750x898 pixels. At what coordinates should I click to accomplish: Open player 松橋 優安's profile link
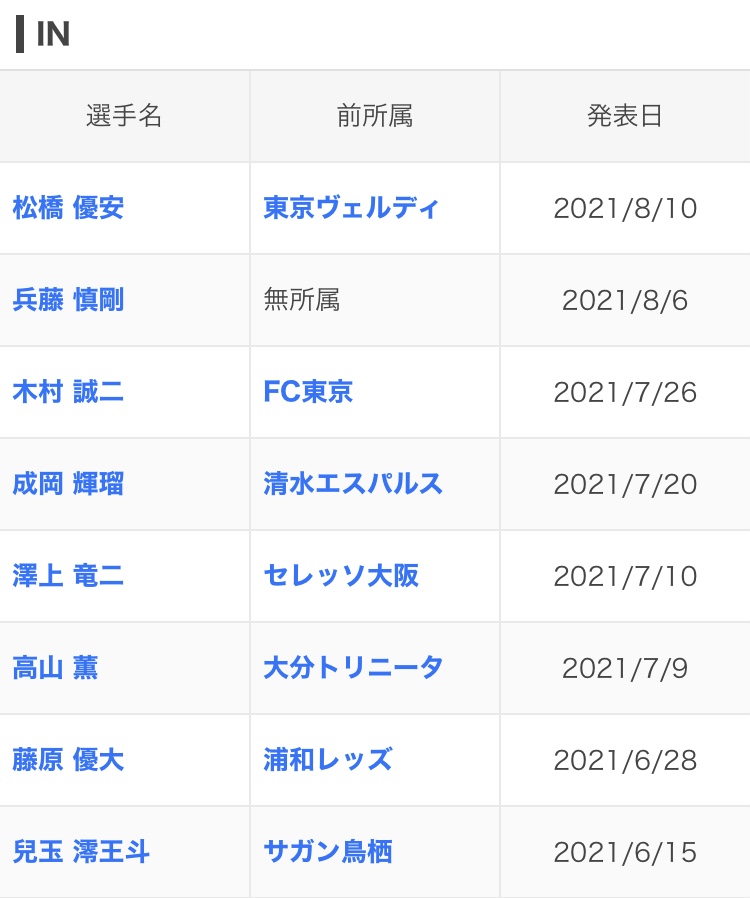(68, 208)
